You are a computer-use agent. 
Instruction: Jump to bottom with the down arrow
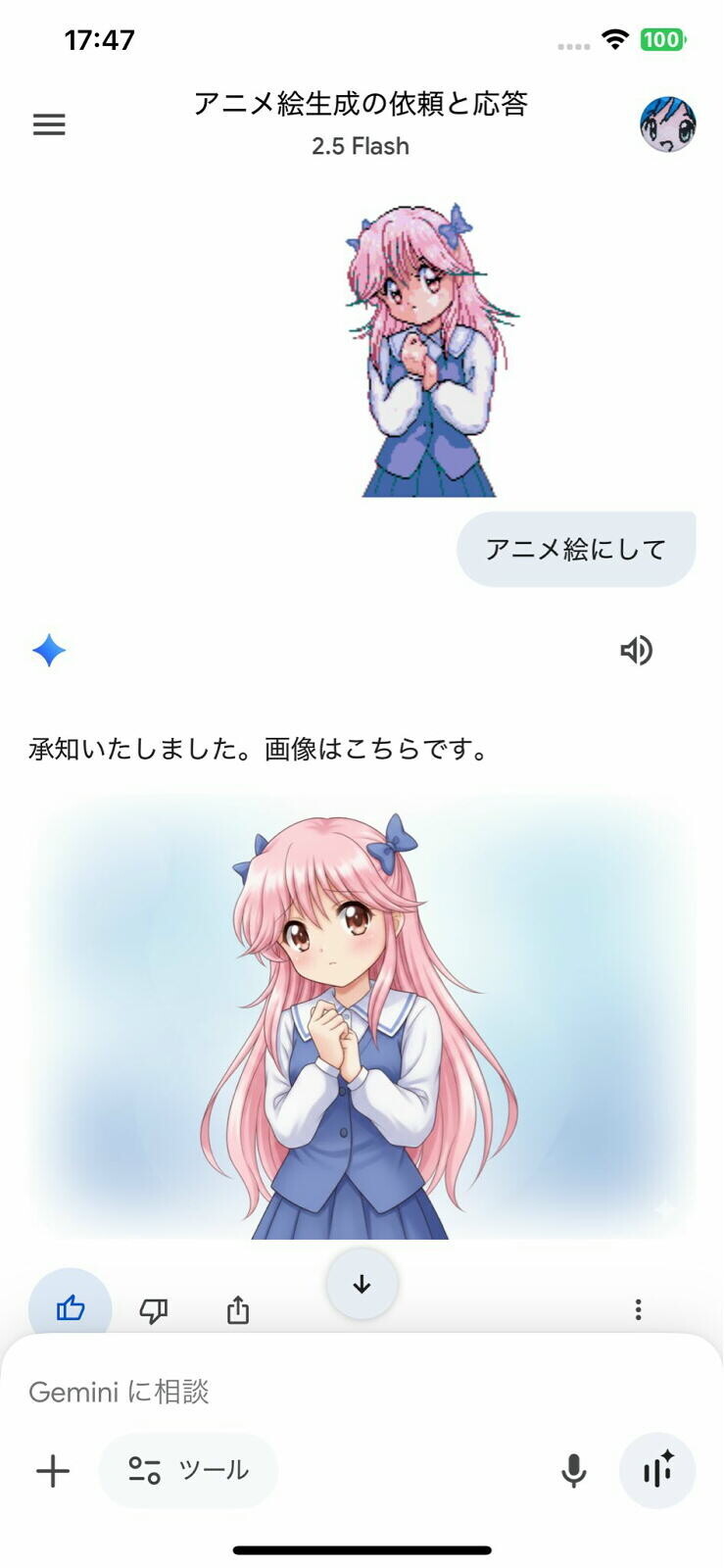(x=362, y=1284)
